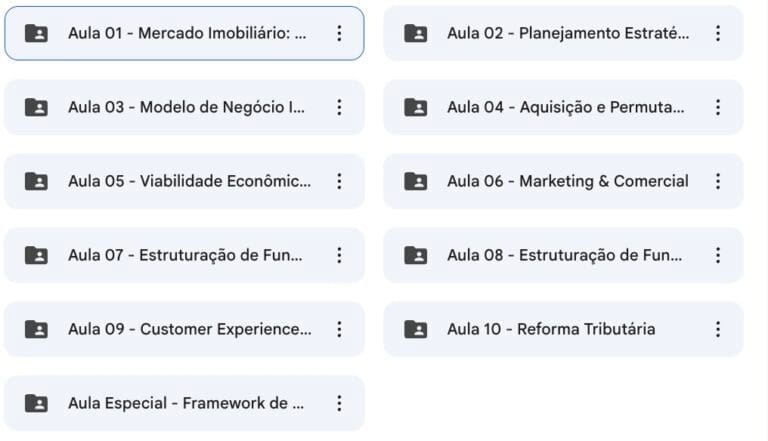This screenshot has height=441, width=768.
Task: Open the Aula 04 - Aquisição e Permuta folder
Action: pyautogui.click(x=566, y=107)
